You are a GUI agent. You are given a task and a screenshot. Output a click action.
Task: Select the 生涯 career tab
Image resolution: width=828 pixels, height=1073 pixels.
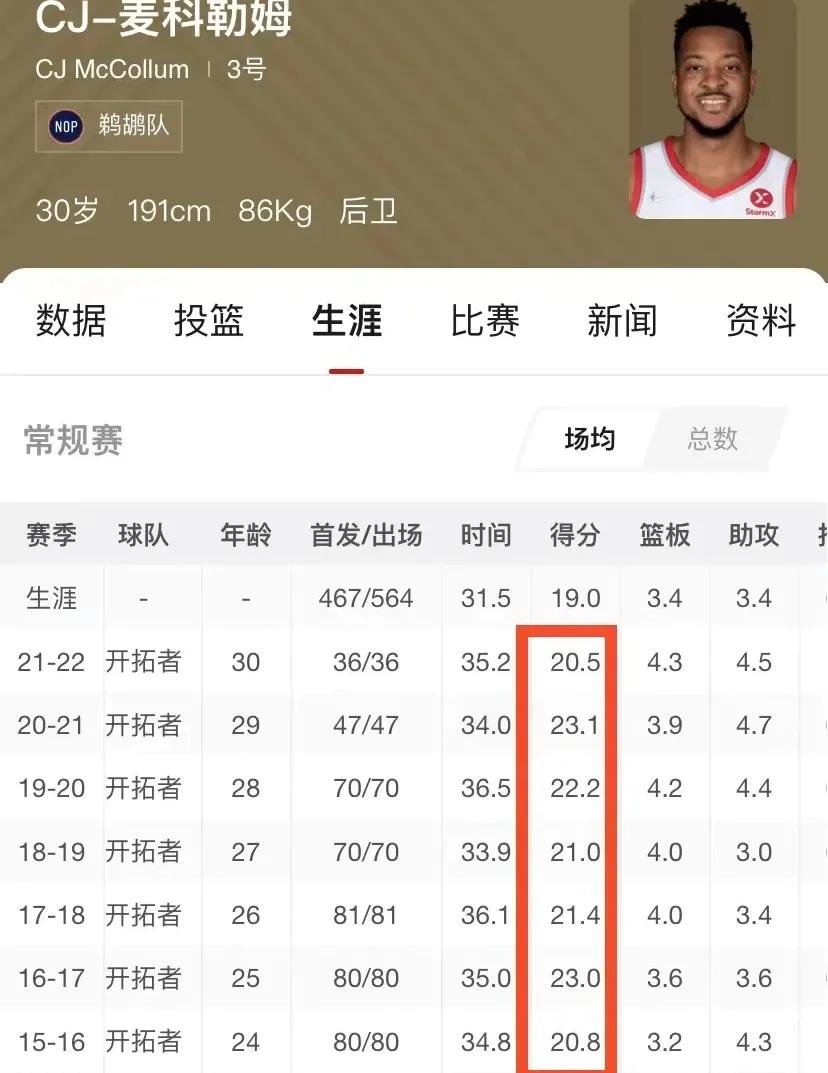(345, 321)
